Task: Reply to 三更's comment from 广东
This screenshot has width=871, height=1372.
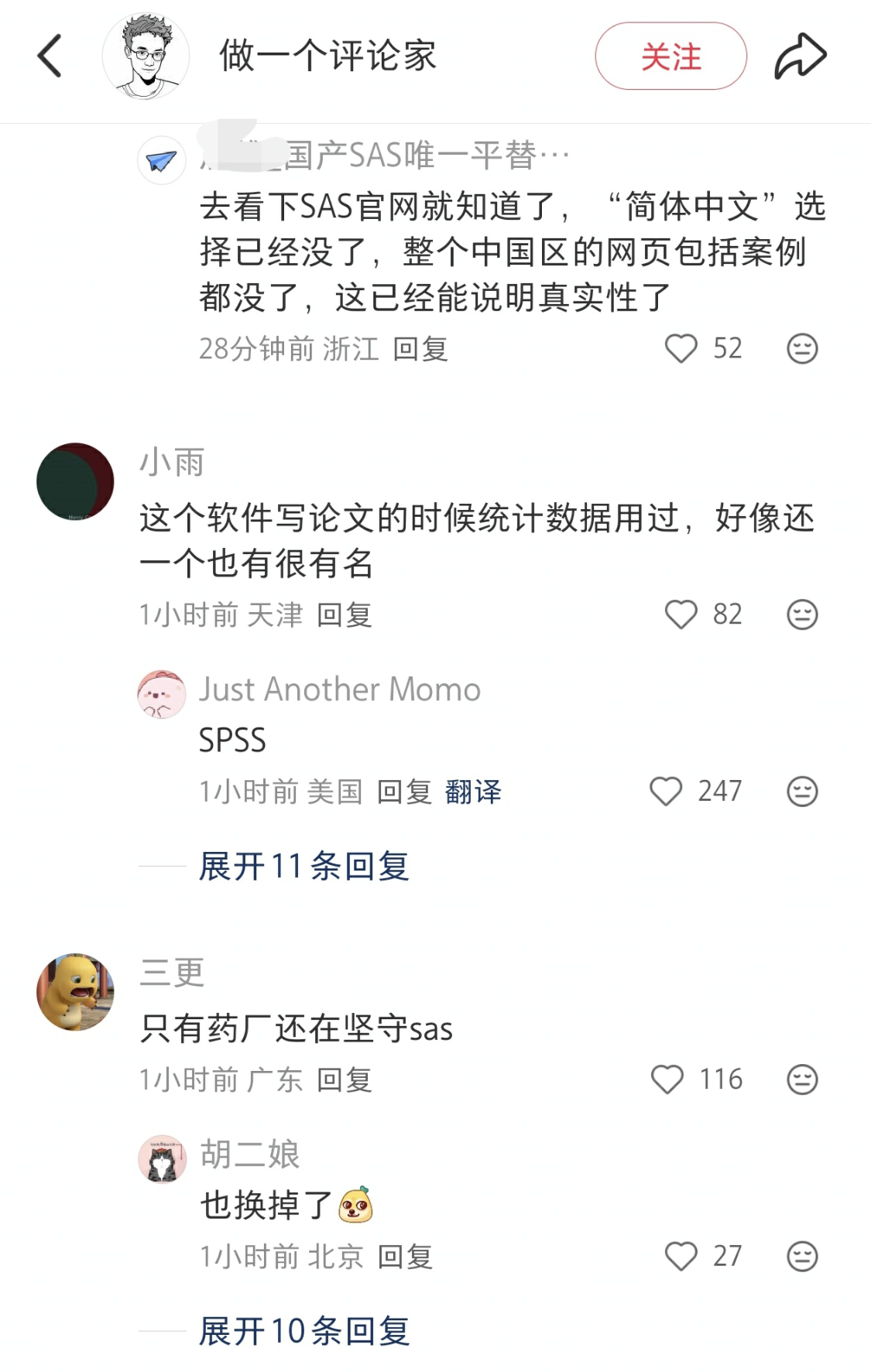Action: tap(345, 1079)
